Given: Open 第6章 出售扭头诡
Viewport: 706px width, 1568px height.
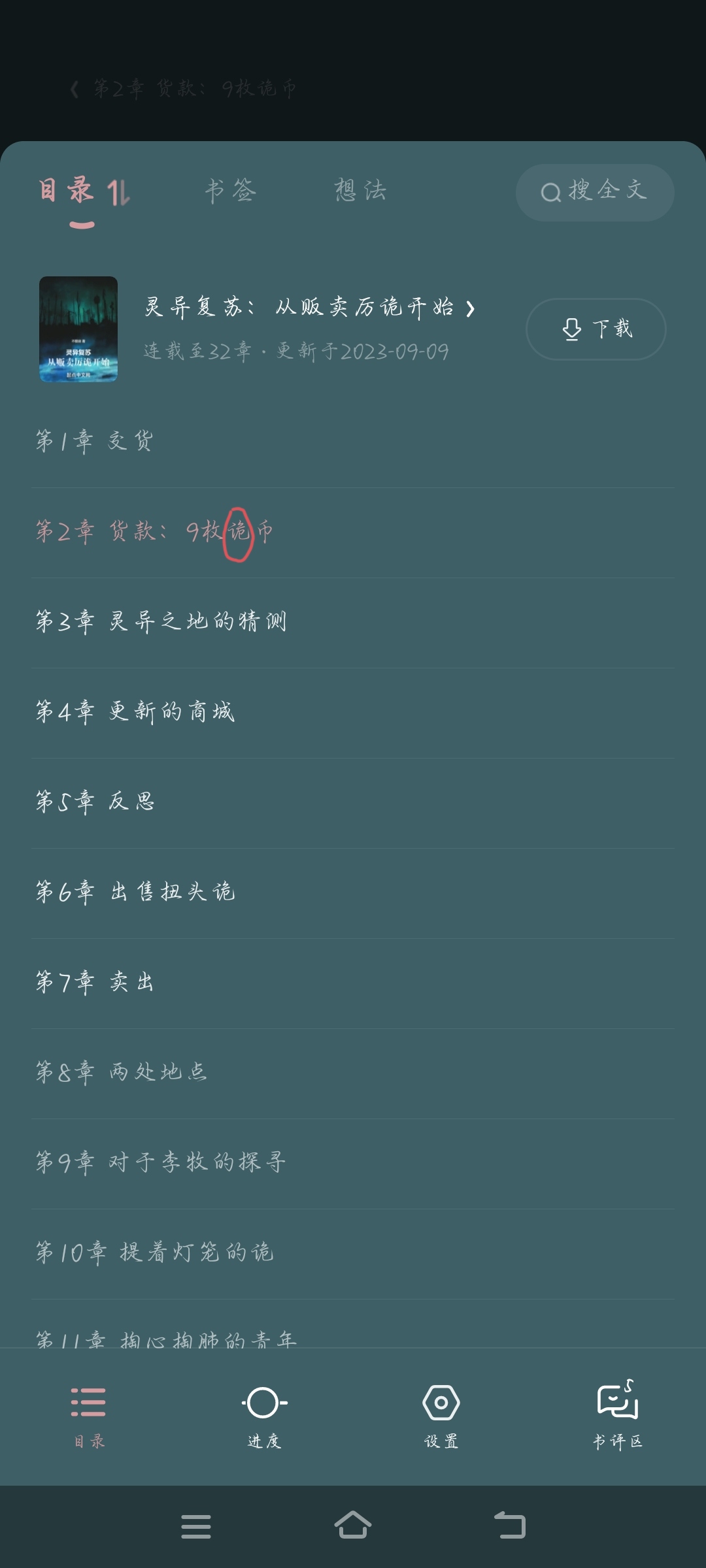Looking at the screenshot, I should click(x=353, y=892).
